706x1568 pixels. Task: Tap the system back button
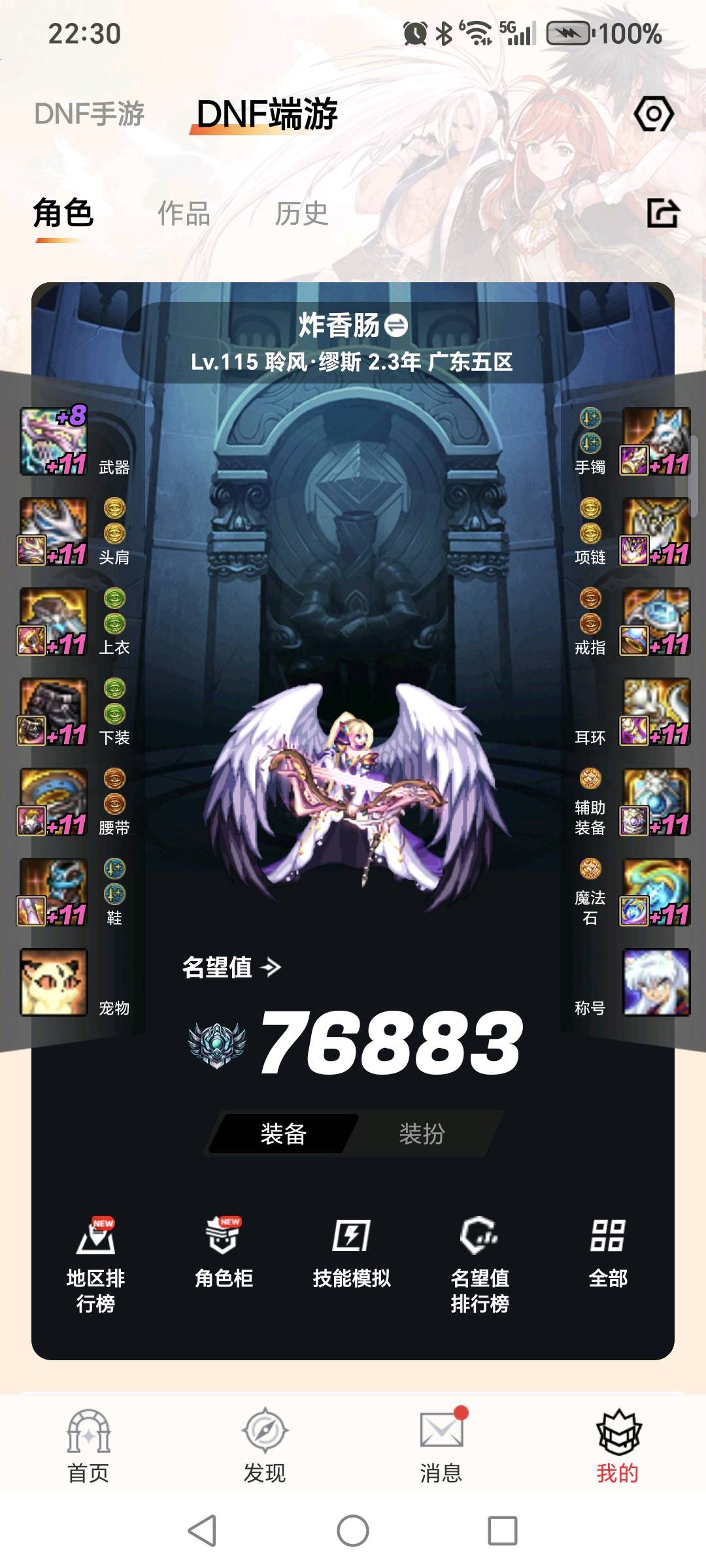coord(202,1531)
